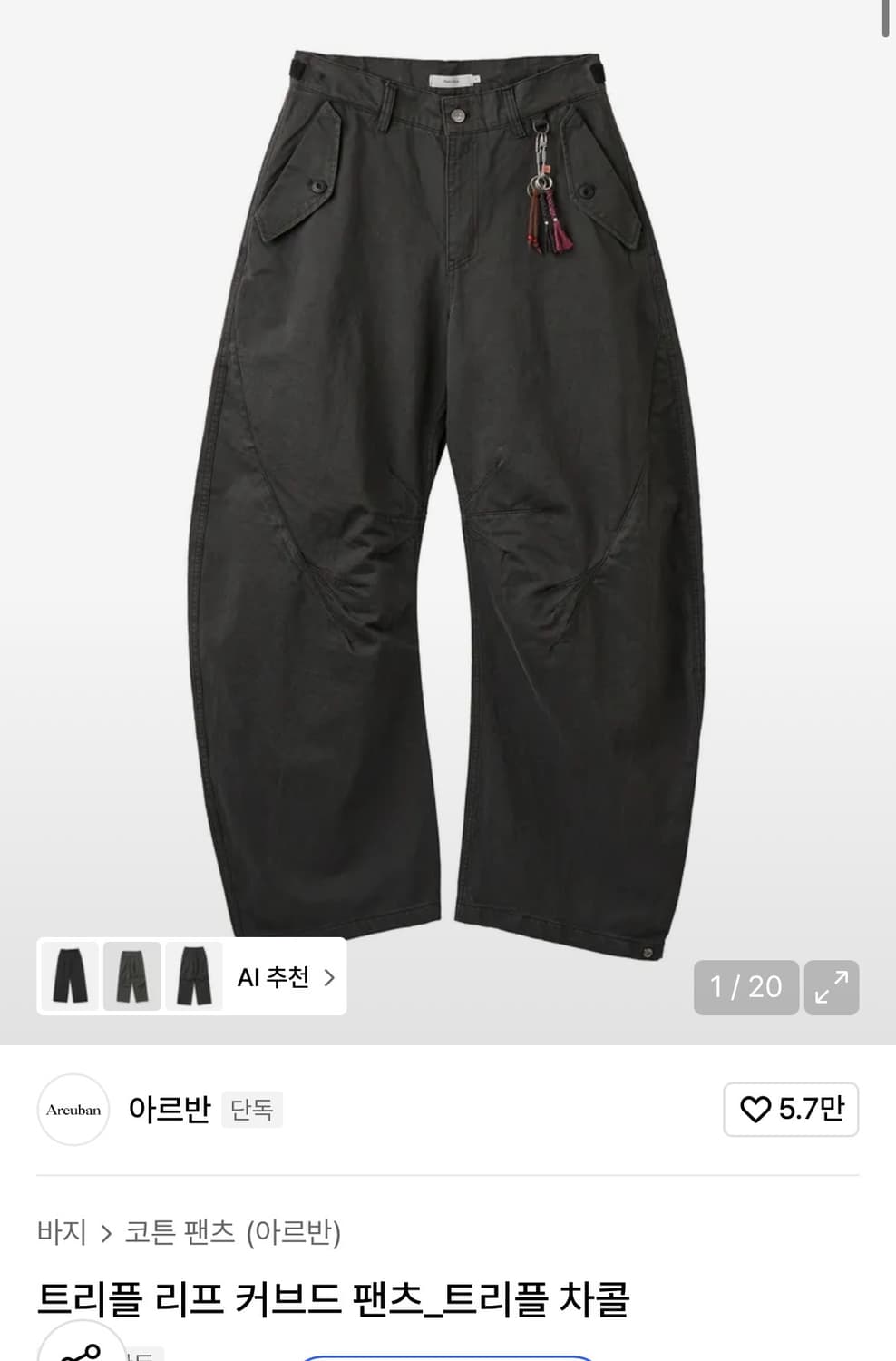This screenshot has height=1361, width=896.
Task: Enable liking via the heart control
Action: click(755, 1109)
